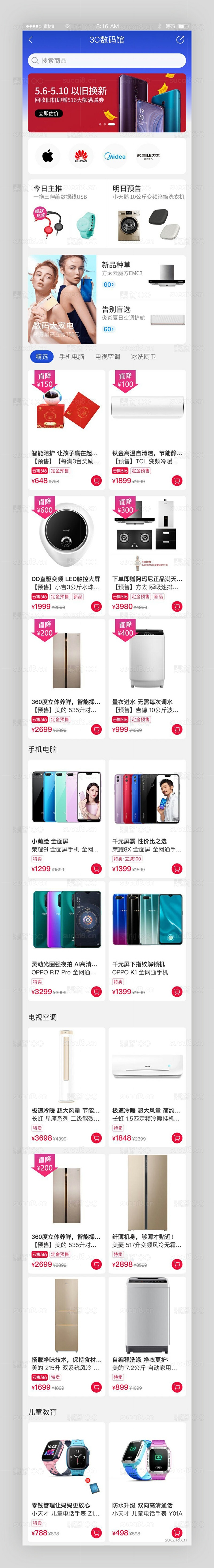Switch to the 手机电脑 tab

tap(72, 357)
